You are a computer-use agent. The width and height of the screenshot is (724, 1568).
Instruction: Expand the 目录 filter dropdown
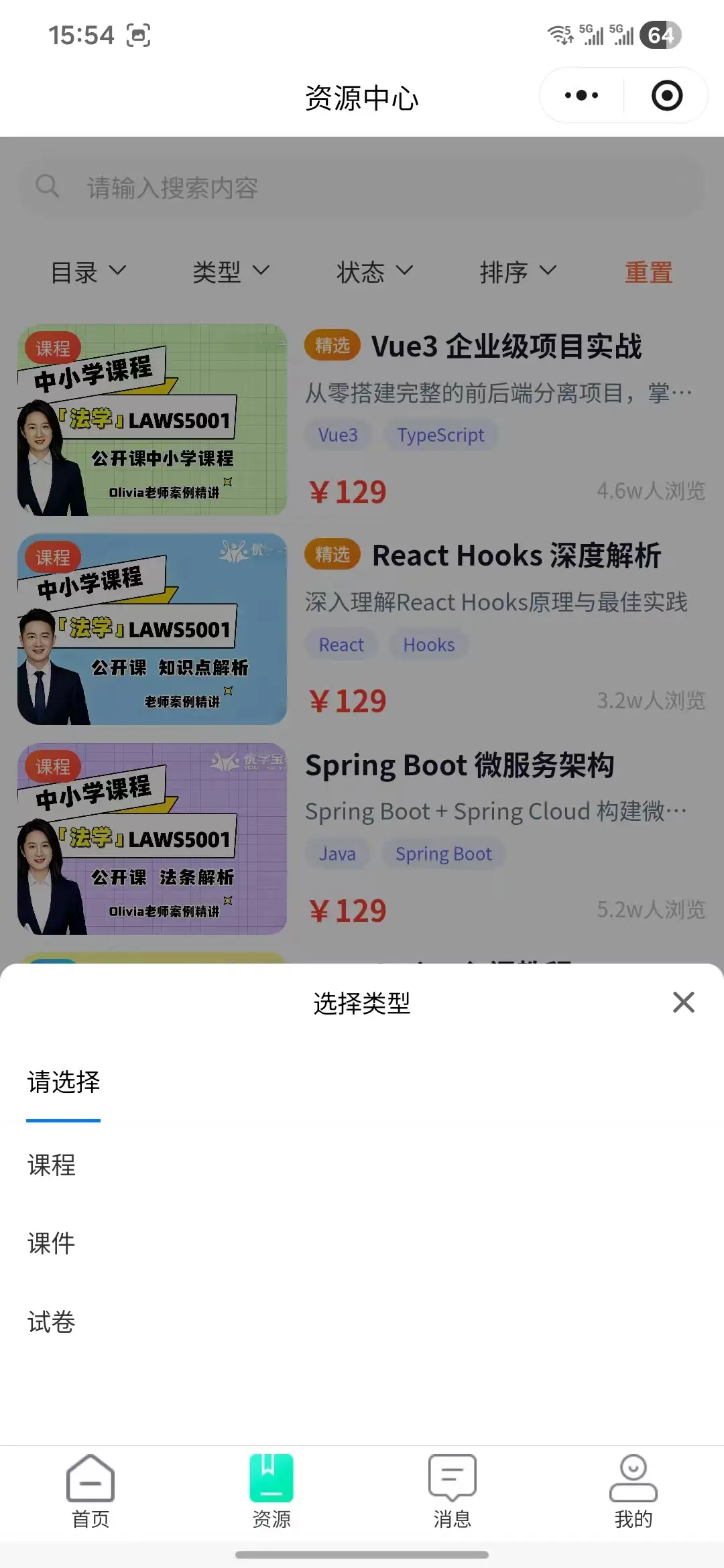click(x=88, y=272)
